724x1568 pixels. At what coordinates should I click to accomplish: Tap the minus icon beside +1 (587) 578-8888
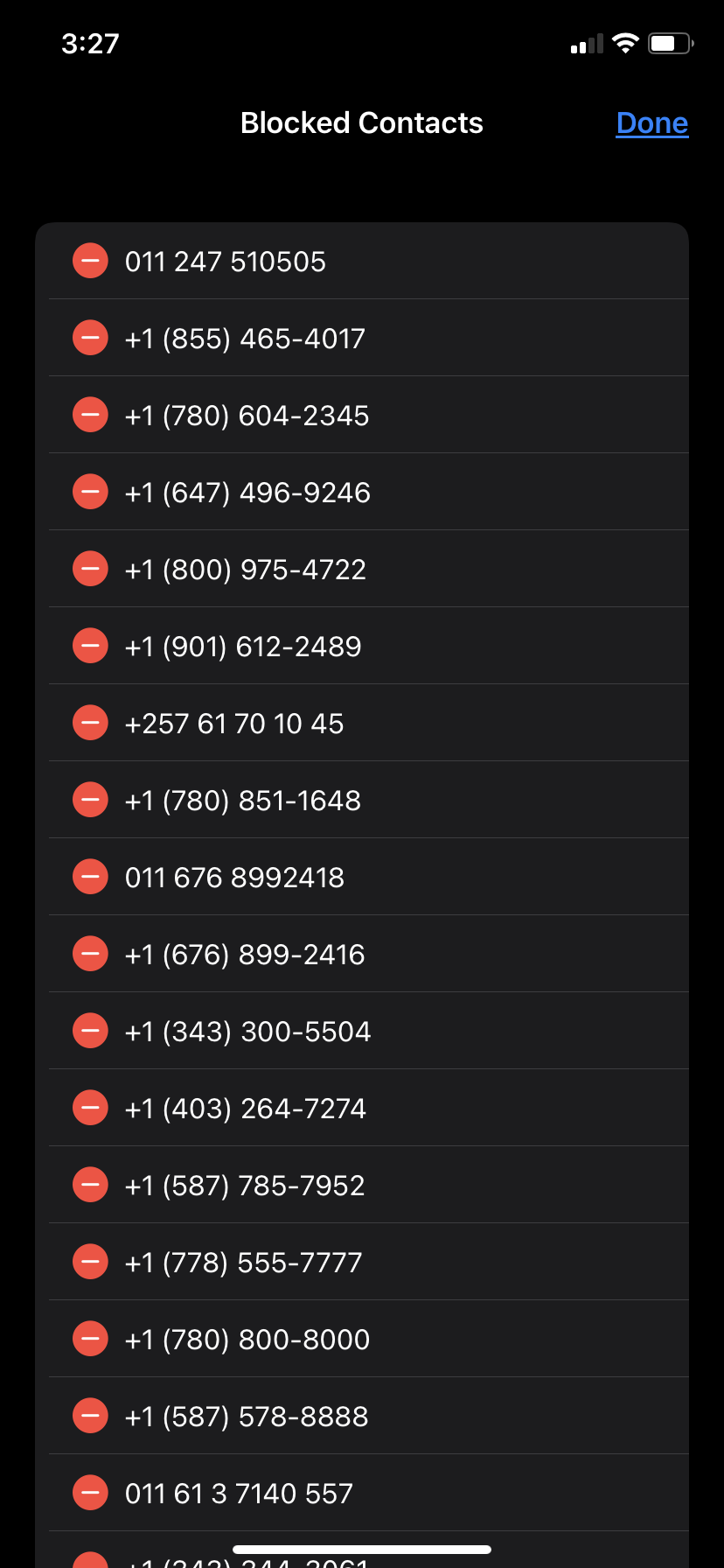coord(90,1416)
